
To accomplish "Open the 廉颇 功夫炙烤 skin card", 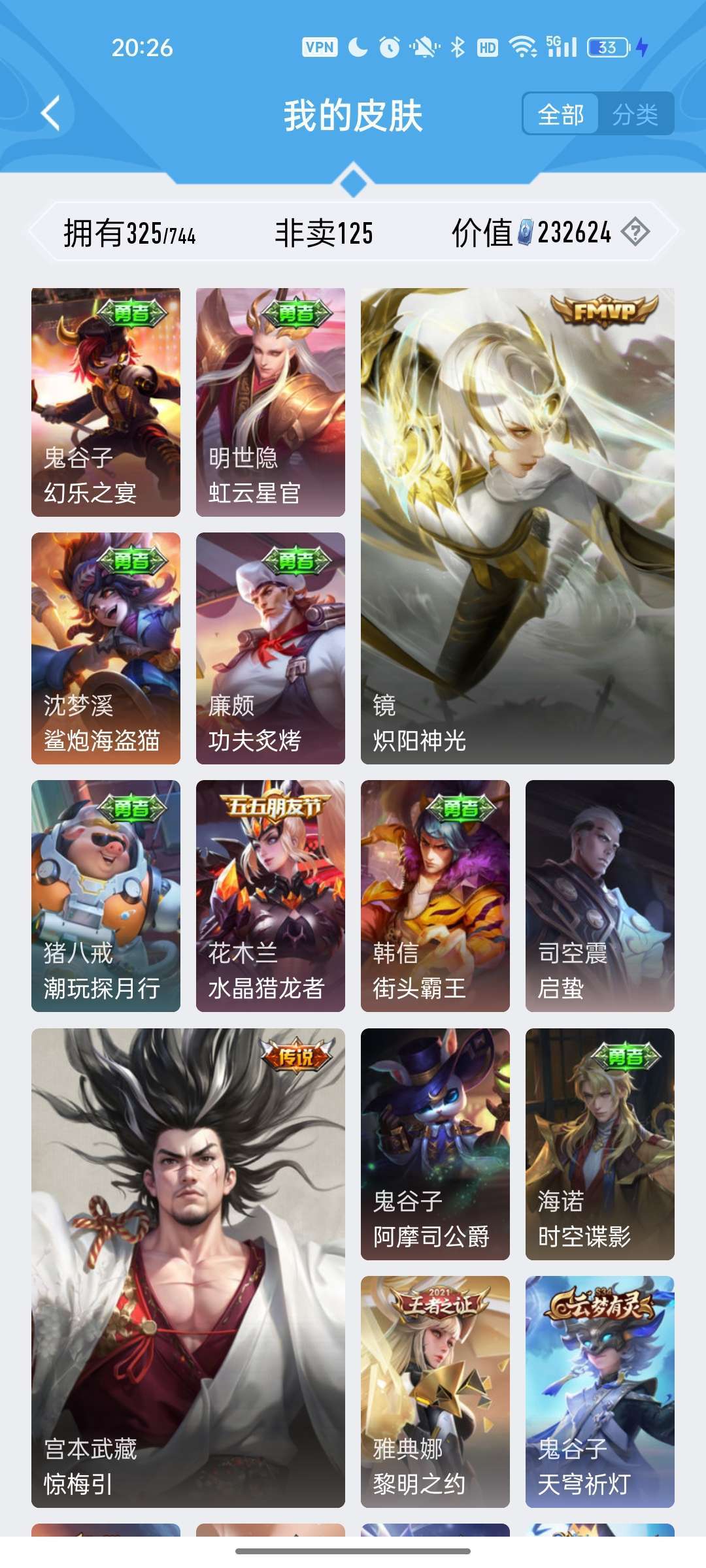I will (271, 648).
